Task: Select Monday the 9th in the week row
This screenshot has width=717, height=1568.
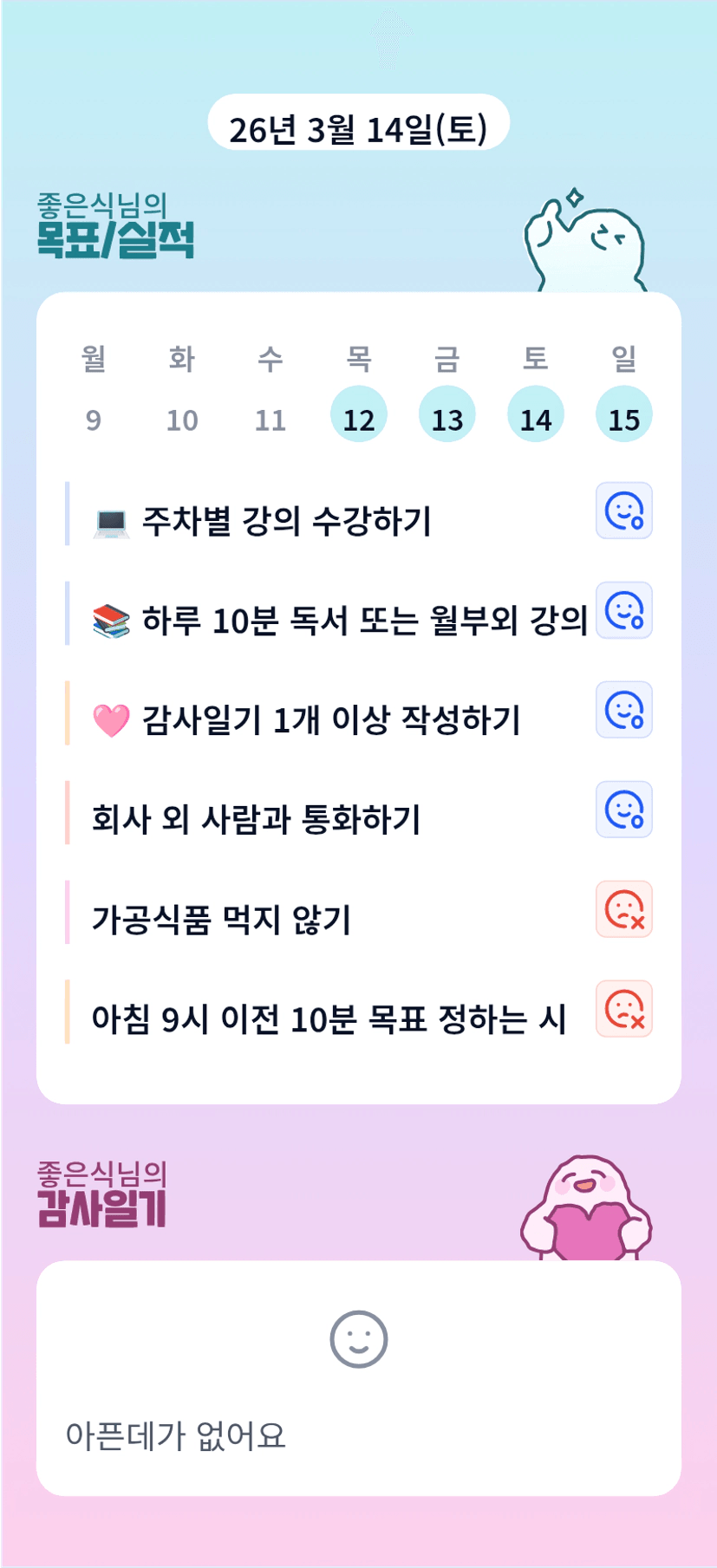Action: coord(94,420)
